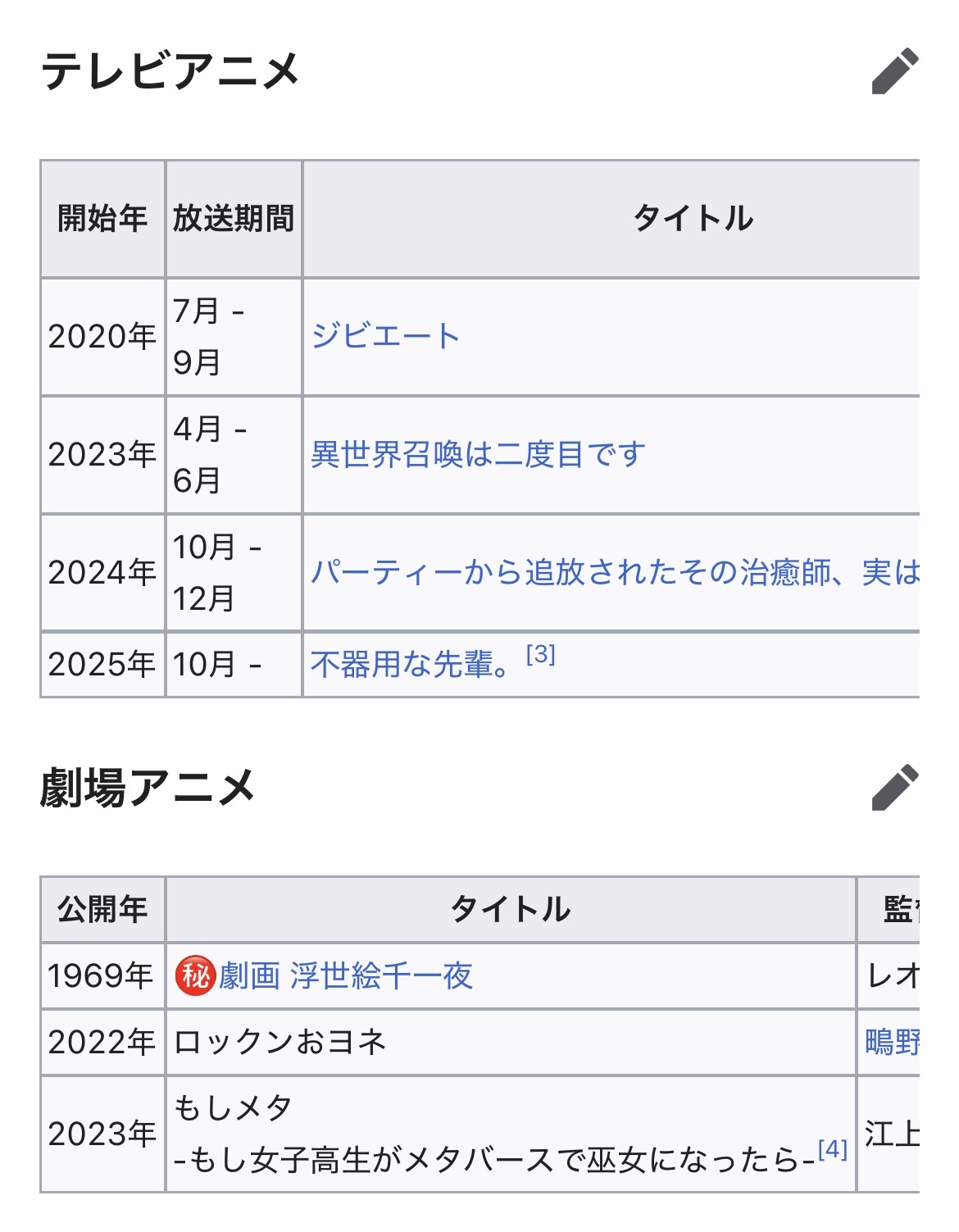This screenshot has height=1232, width=959.
Task: Jump to footnote [4] reference
Action: [832, 1149]
